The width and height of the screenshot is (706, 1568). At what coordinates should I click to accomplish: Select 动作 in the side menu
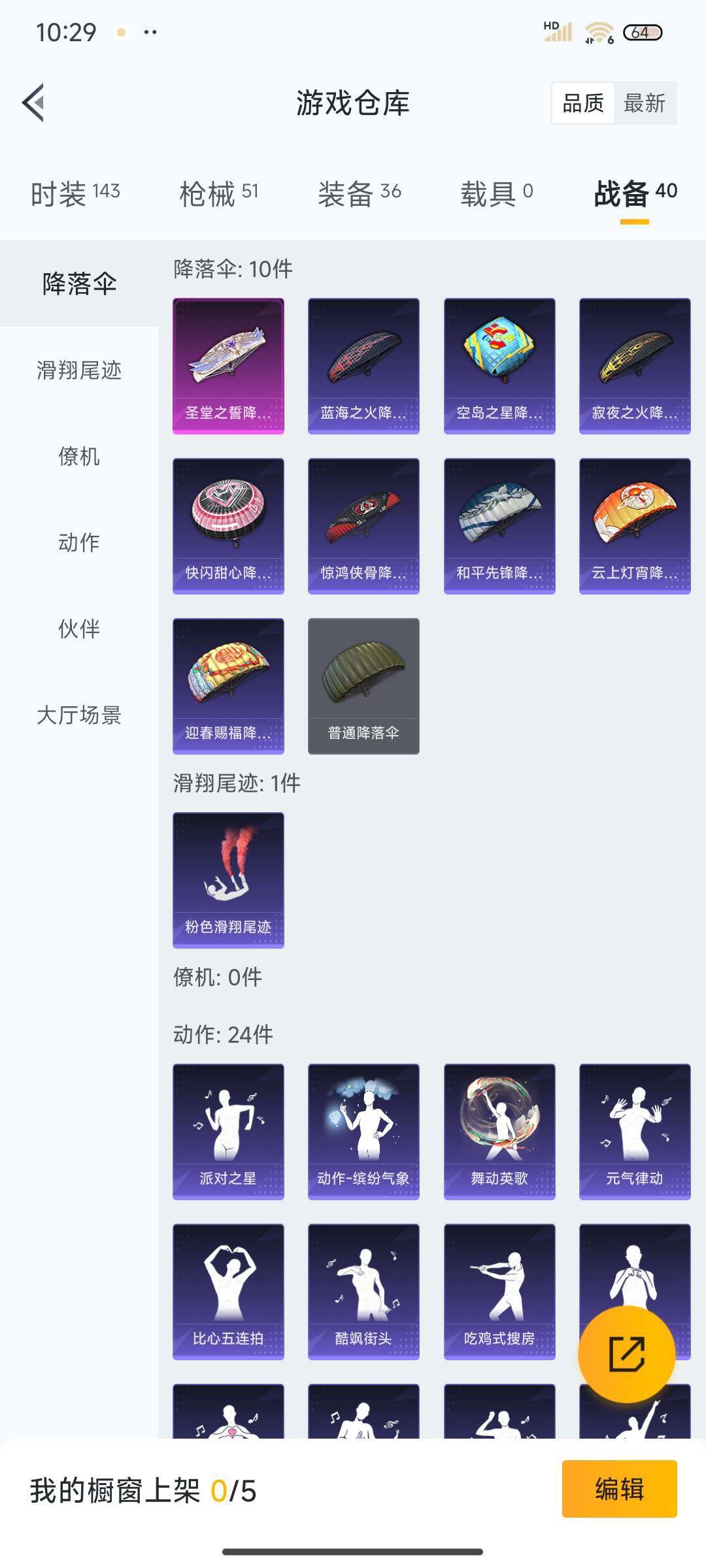coord(79,543)
